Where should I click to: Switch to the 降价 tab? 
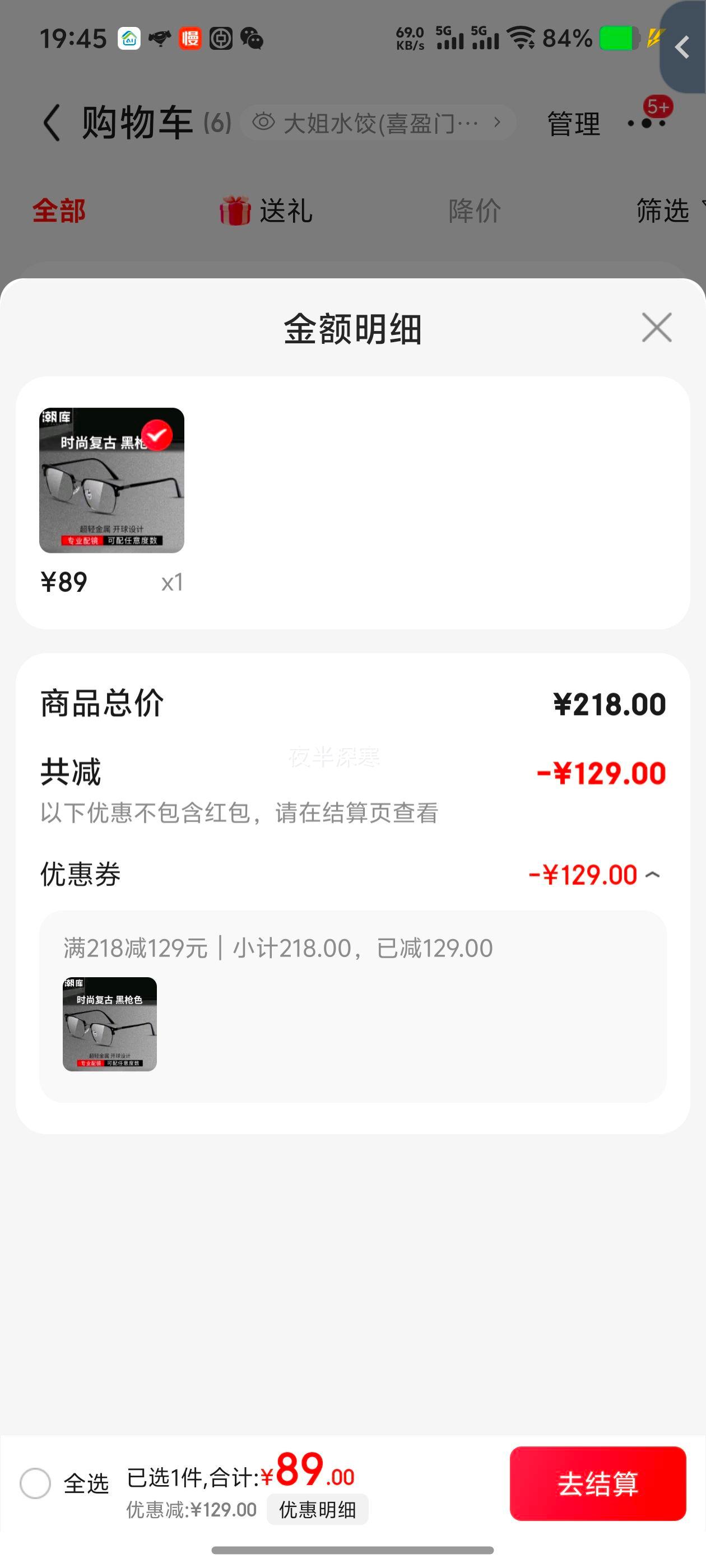click(x=475, y=211)
